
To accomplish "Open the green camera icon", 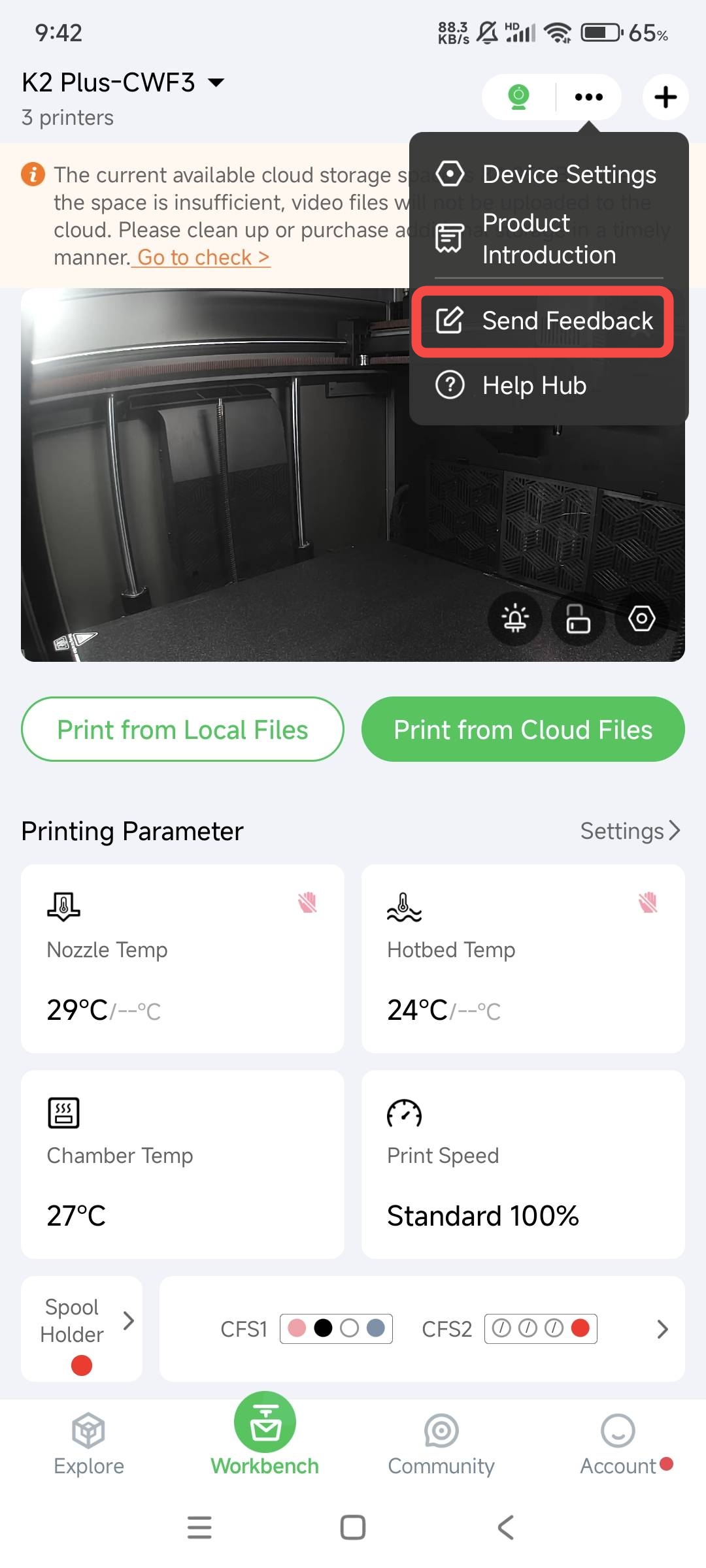I will (518, 97).
